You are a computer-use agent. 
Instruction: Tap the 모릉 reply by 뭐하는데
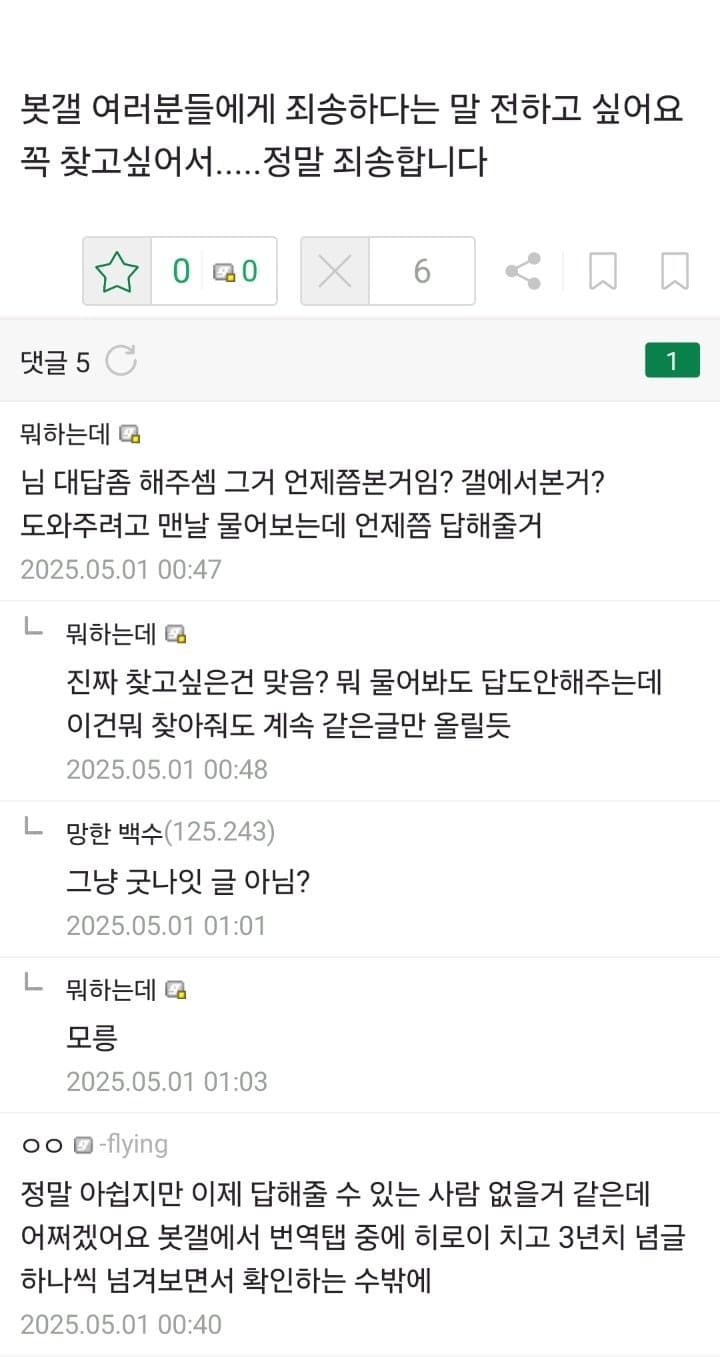click(x=92, y=1037)
